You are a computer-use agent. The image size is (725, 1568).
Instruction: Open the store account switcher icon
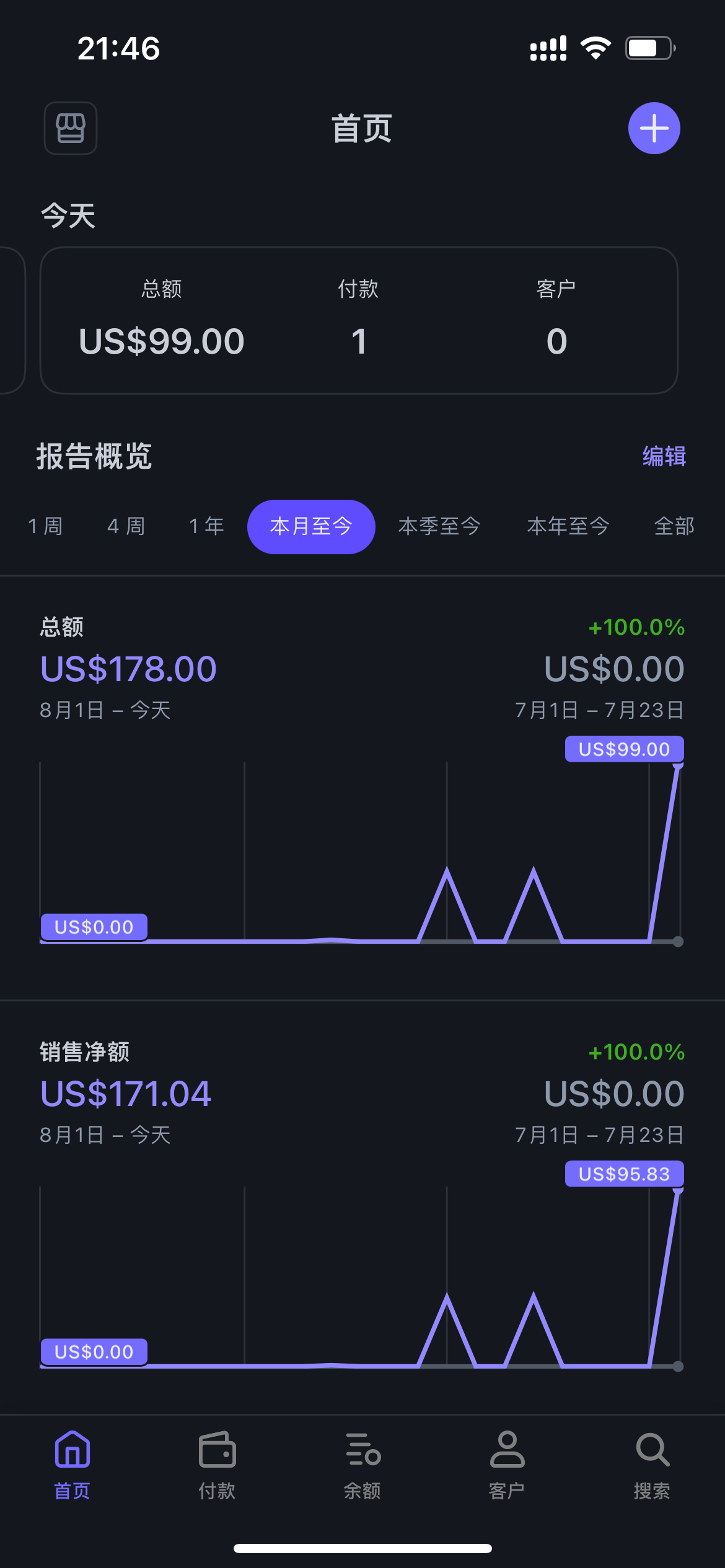pos(71,128)
